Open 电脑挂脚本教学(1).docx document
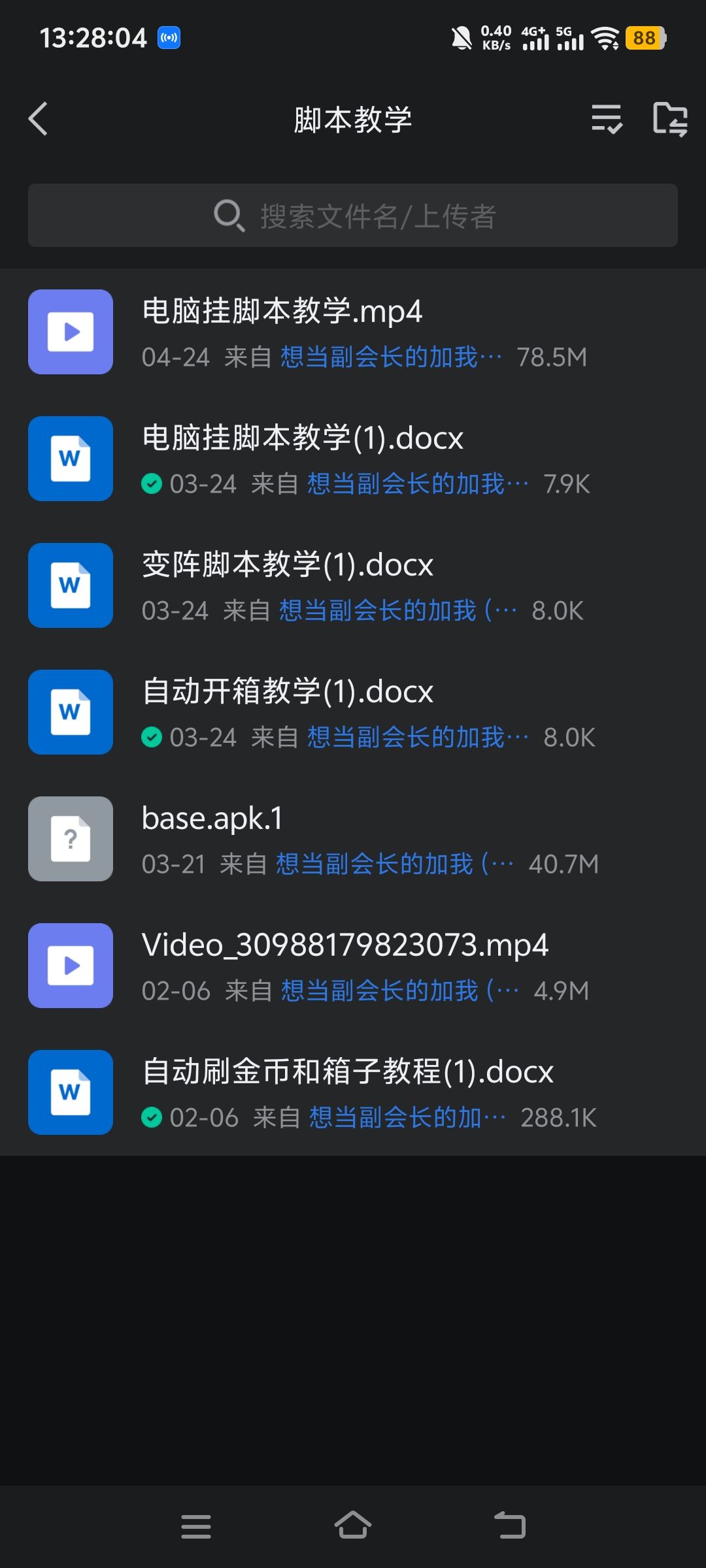The image size is (706, 1568). pos(303,438)
